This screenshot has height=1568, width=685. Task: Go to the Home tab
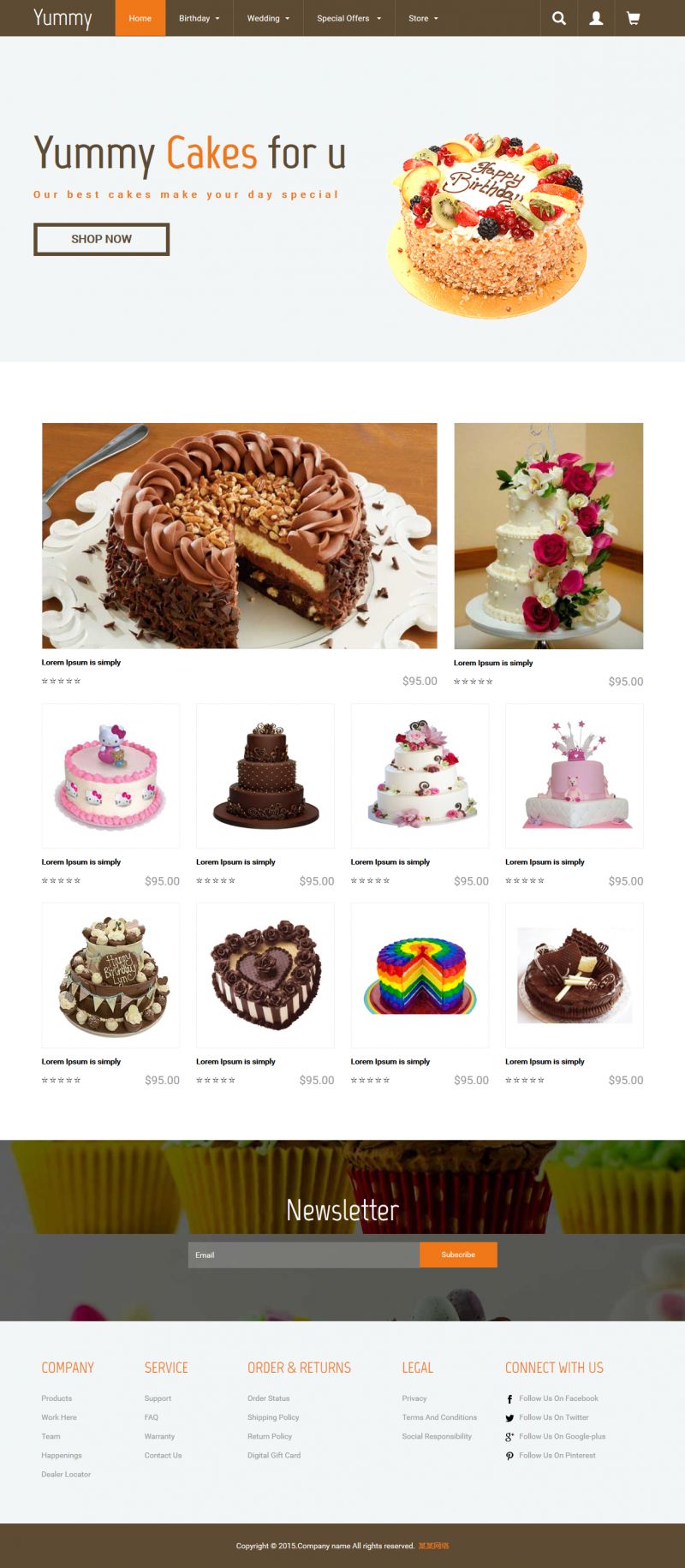click(x=140, y=18)
